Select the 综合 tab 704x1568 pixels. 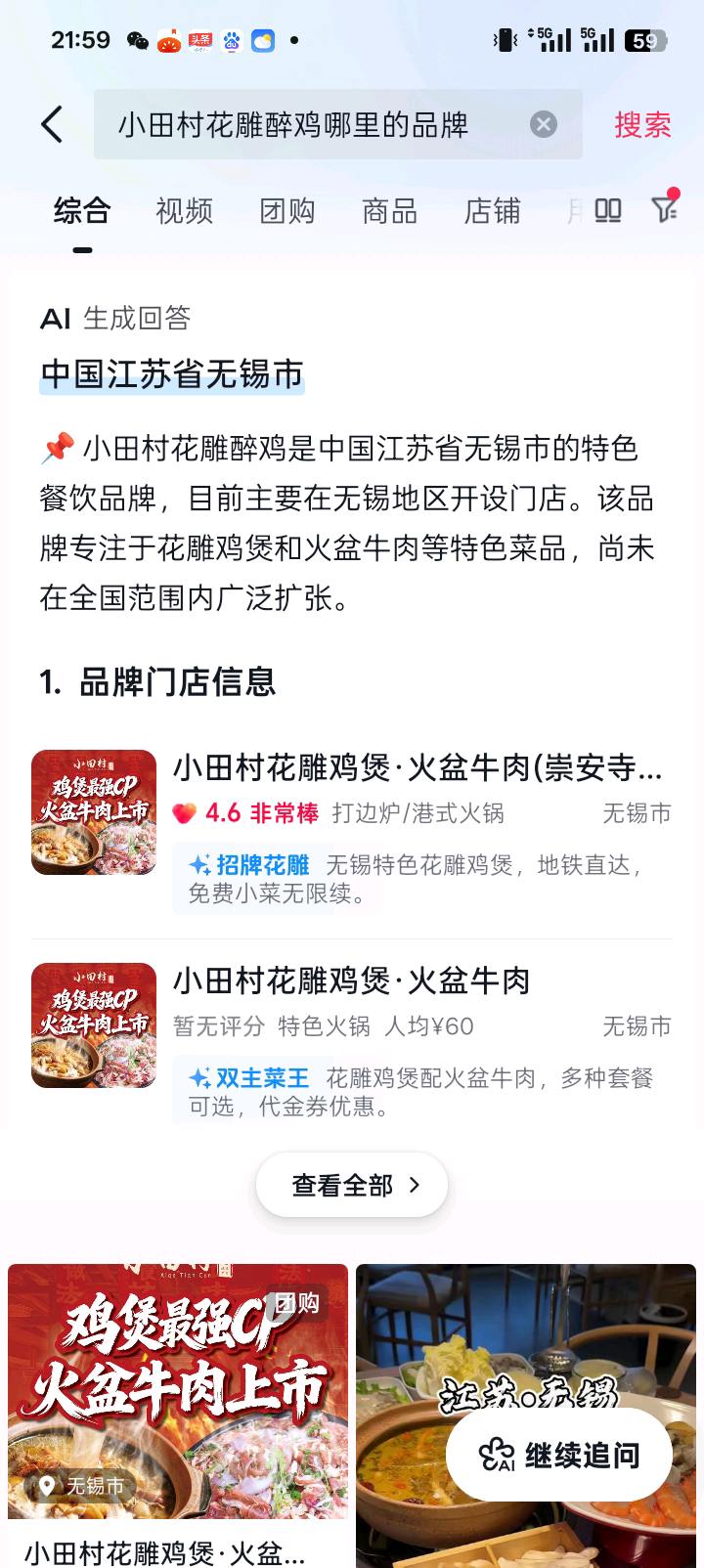coord(82,211)
